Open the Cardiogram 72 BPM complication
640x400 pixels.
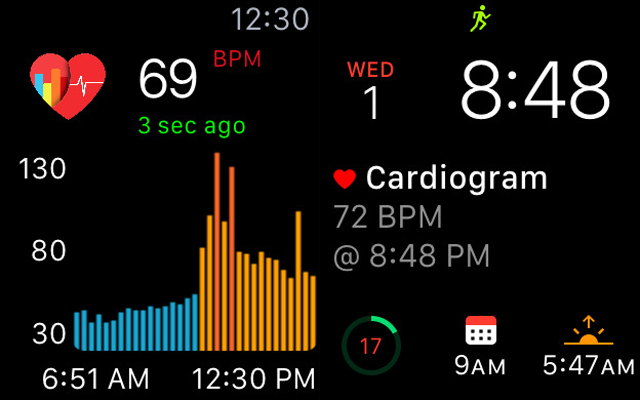click(x=440, y=217)
